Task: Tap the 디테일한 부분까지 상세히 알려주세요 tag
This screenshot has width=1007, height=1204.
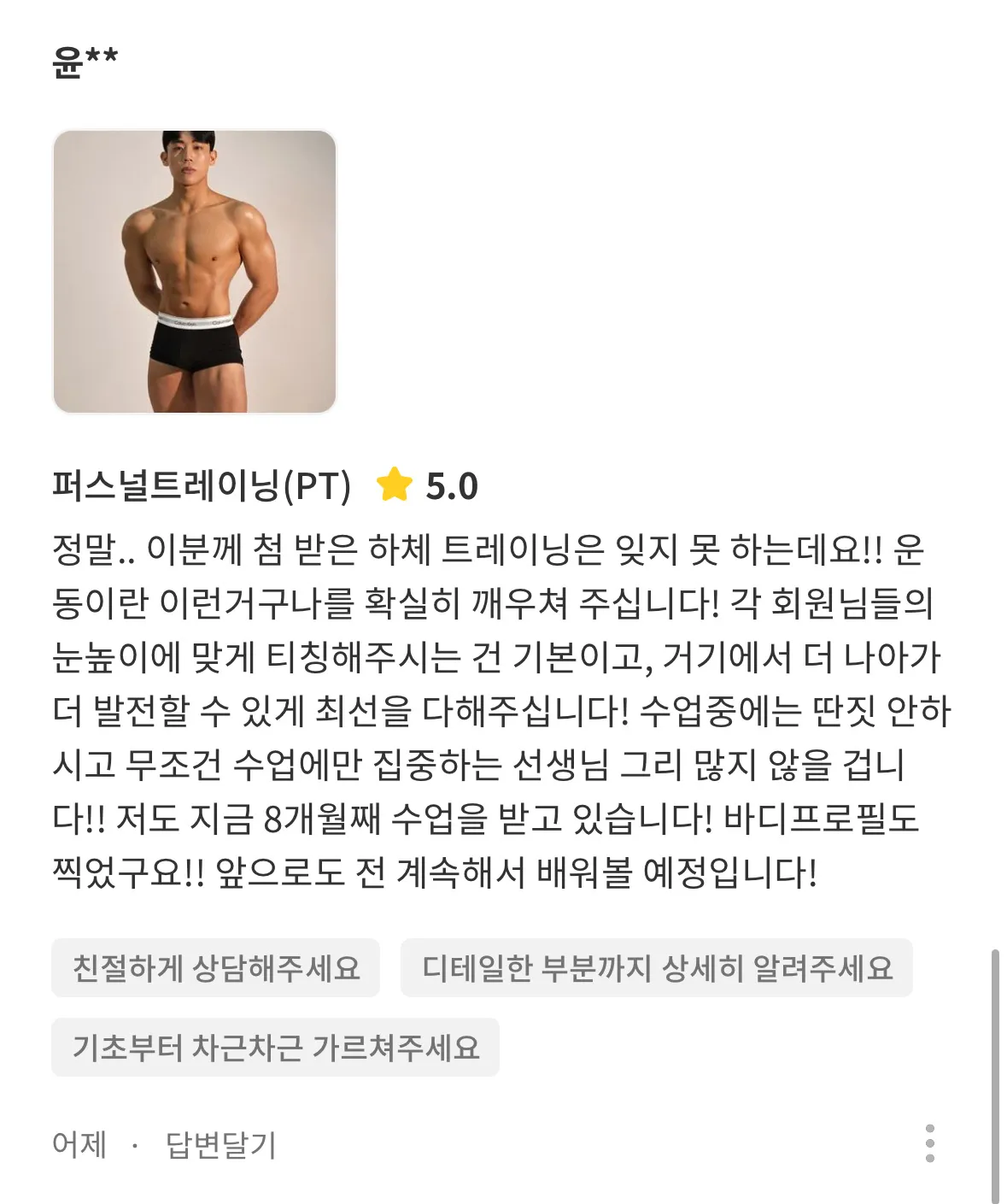Action: [x=658, y=968]
